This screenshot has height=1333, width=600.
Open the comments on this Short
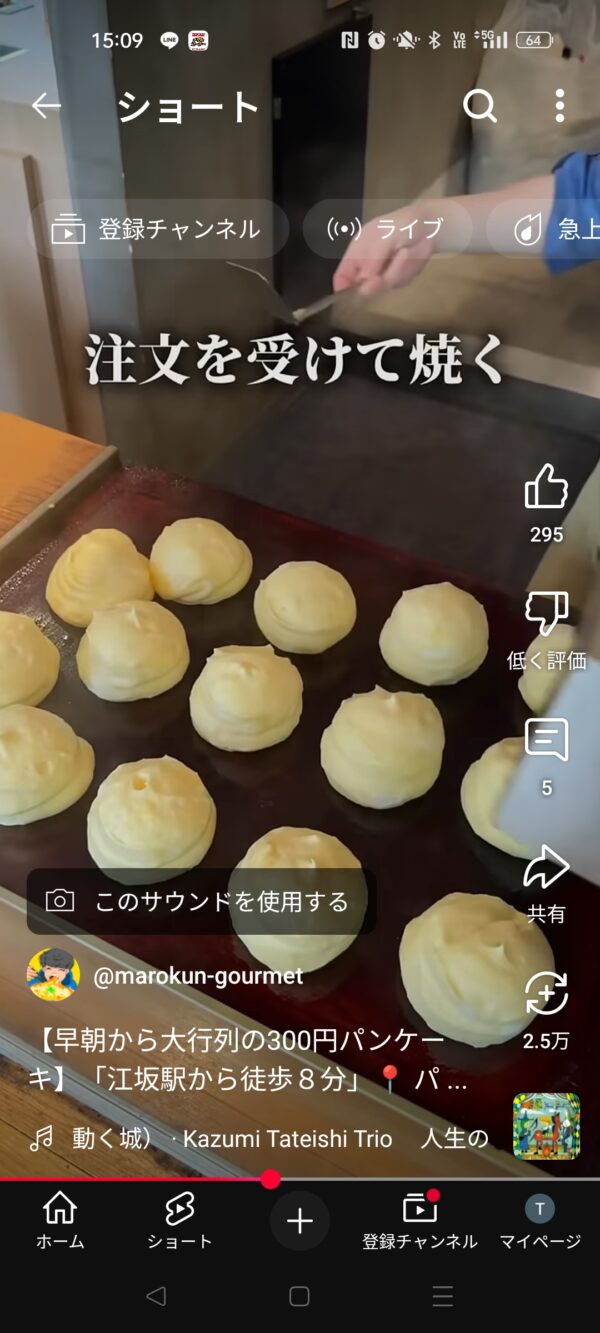click(546, 741)
